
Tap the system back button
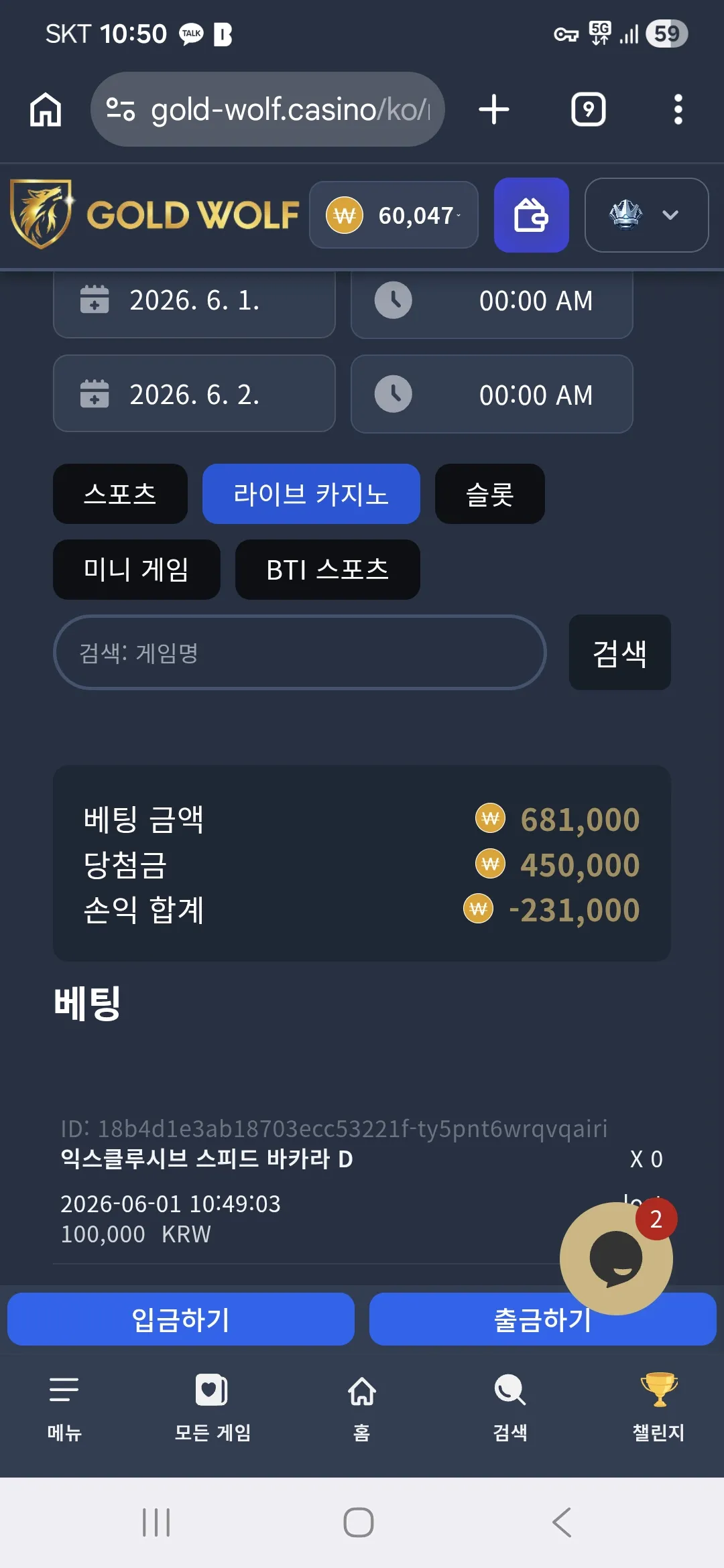pyautogui.click(x=562, y=1522)
